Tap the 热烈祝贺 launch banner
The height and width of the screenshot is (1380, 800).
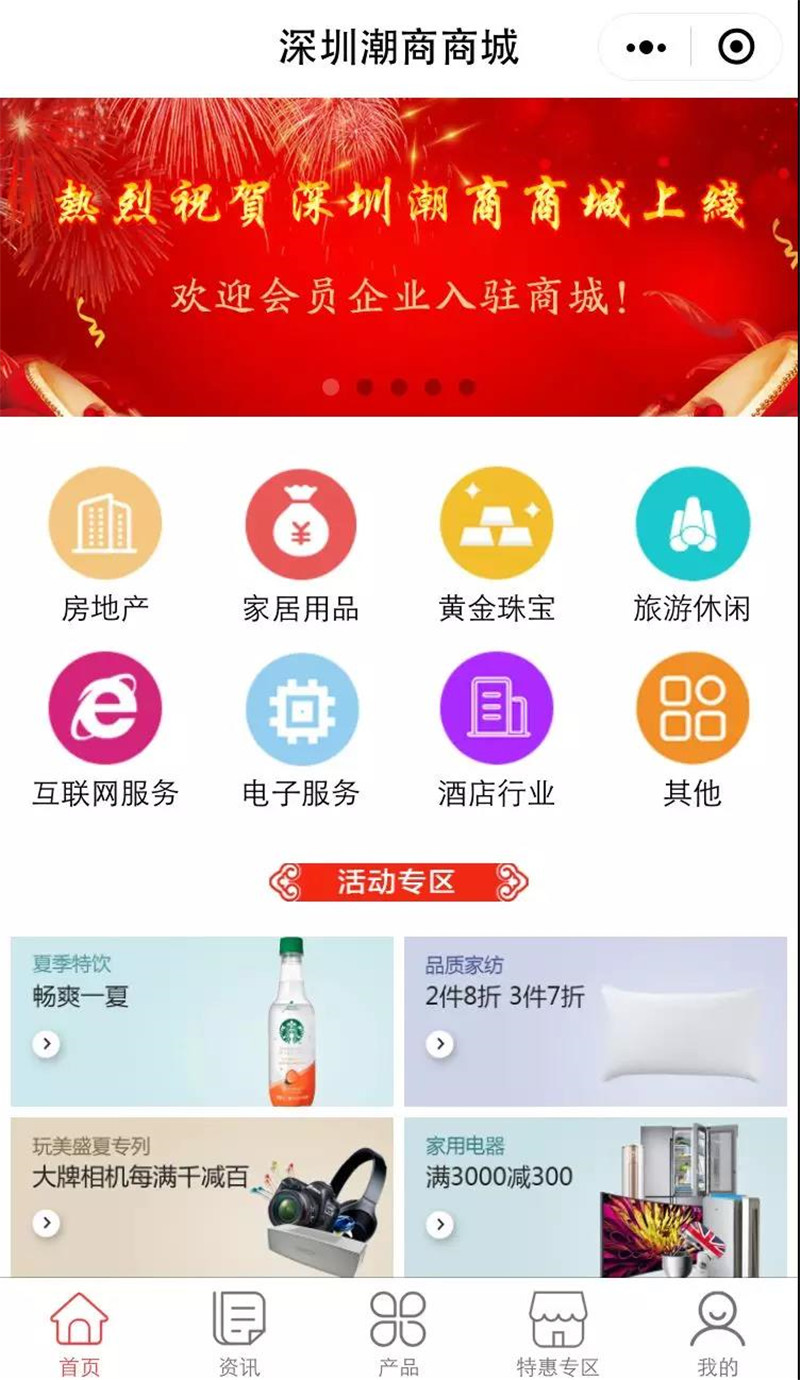tap(400, 255)
